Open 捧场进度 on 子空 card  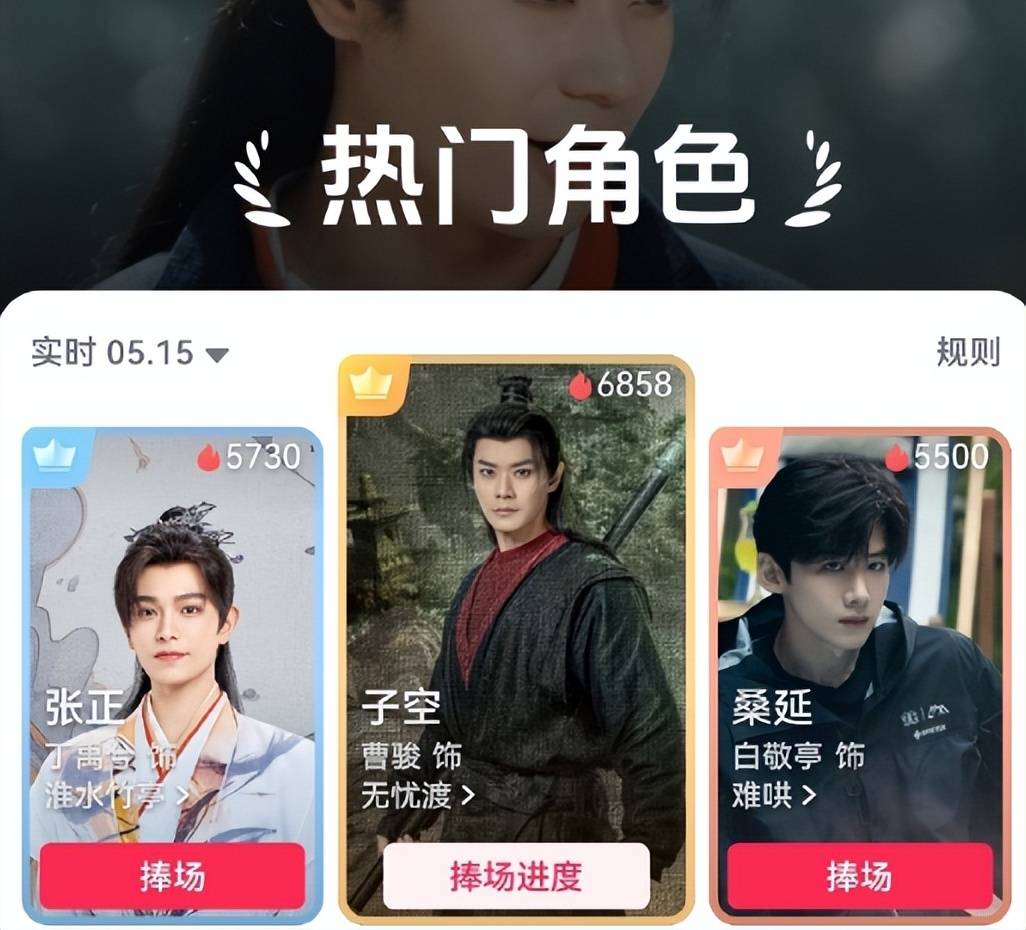pos(516,876)
